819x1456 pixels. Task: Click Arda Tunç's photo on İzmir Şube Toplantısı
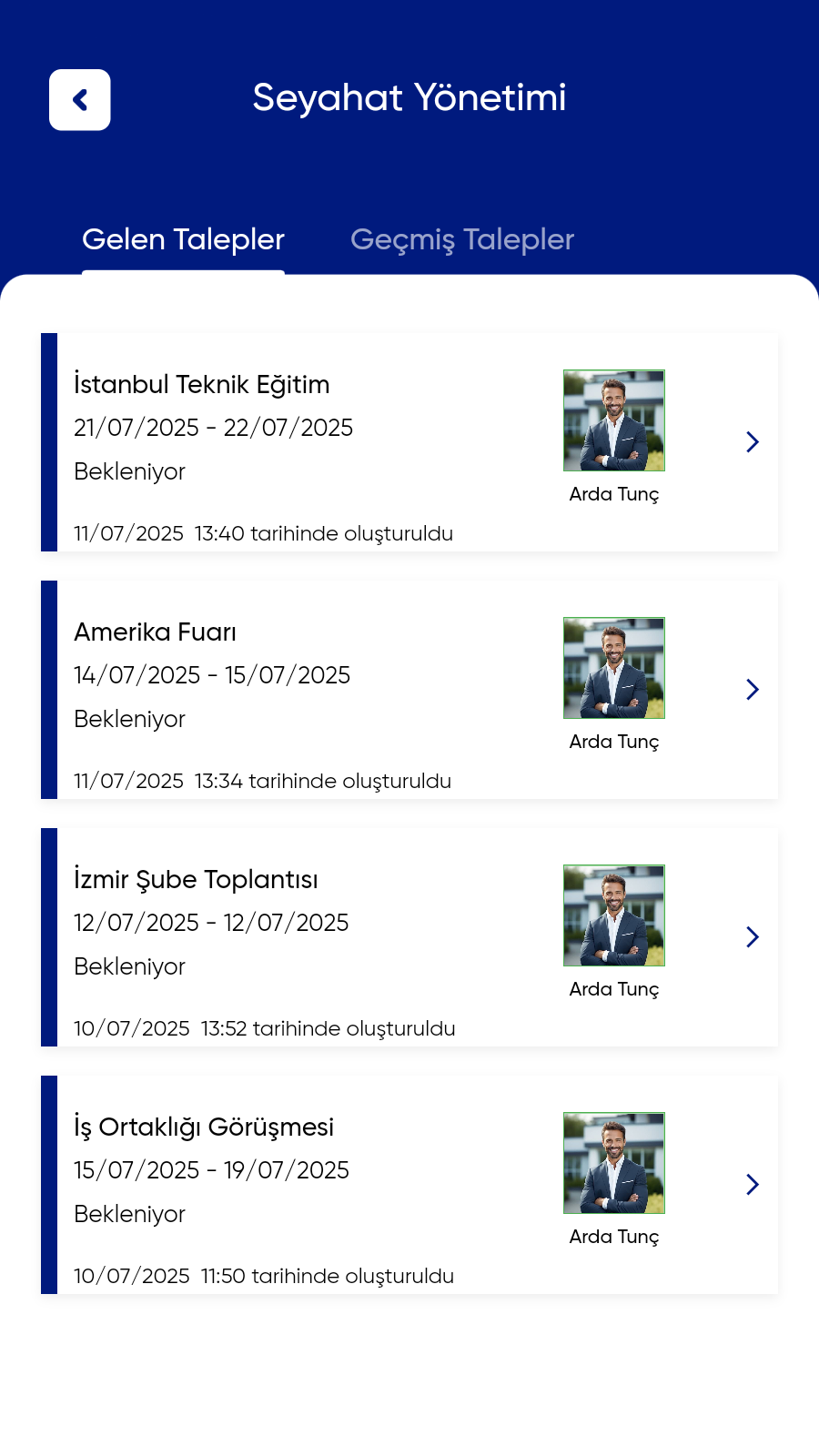[614, 916]
